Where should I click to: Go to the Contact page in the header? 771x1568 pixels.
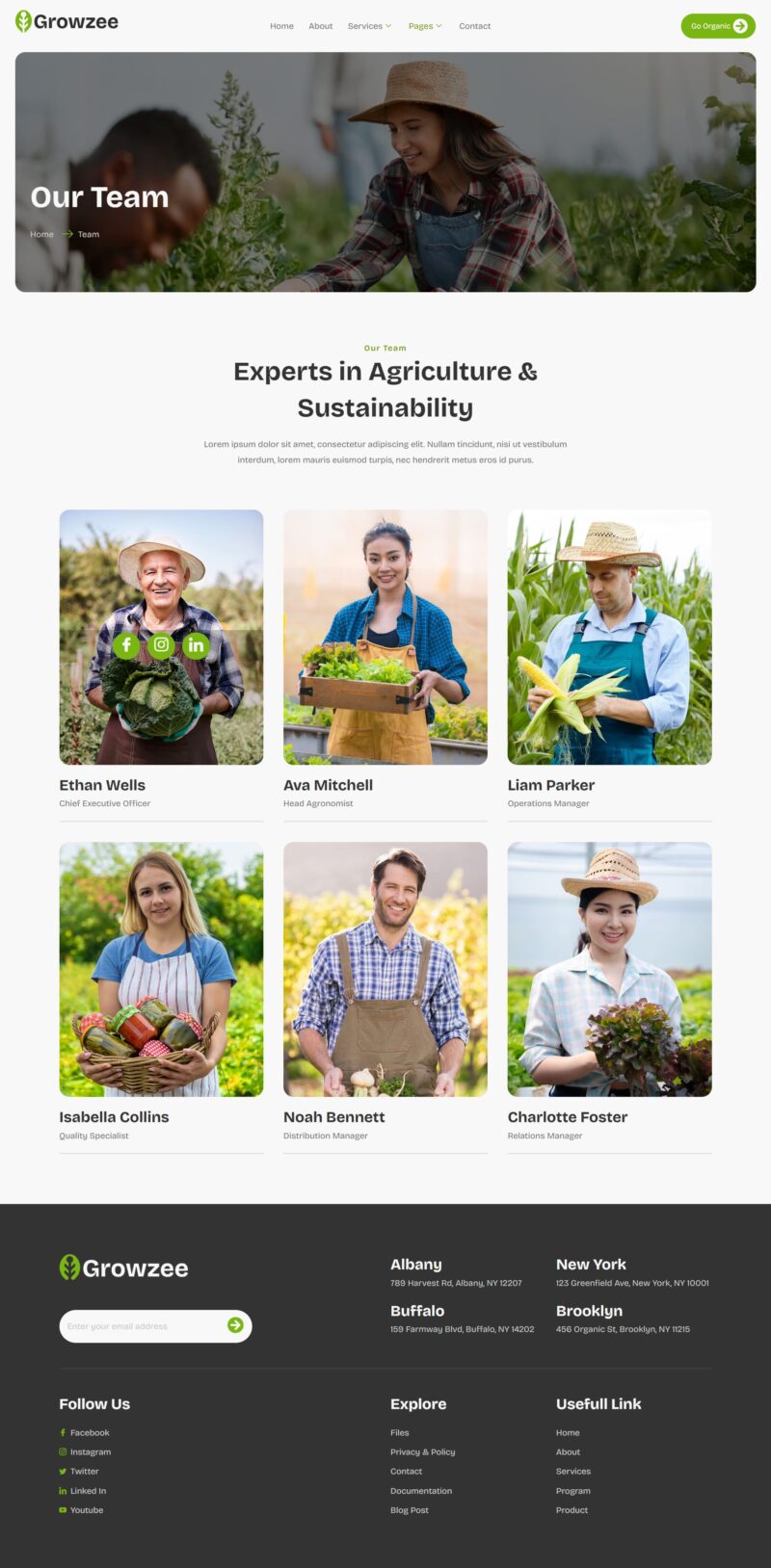pyautogui.click(x=474, y=26)
